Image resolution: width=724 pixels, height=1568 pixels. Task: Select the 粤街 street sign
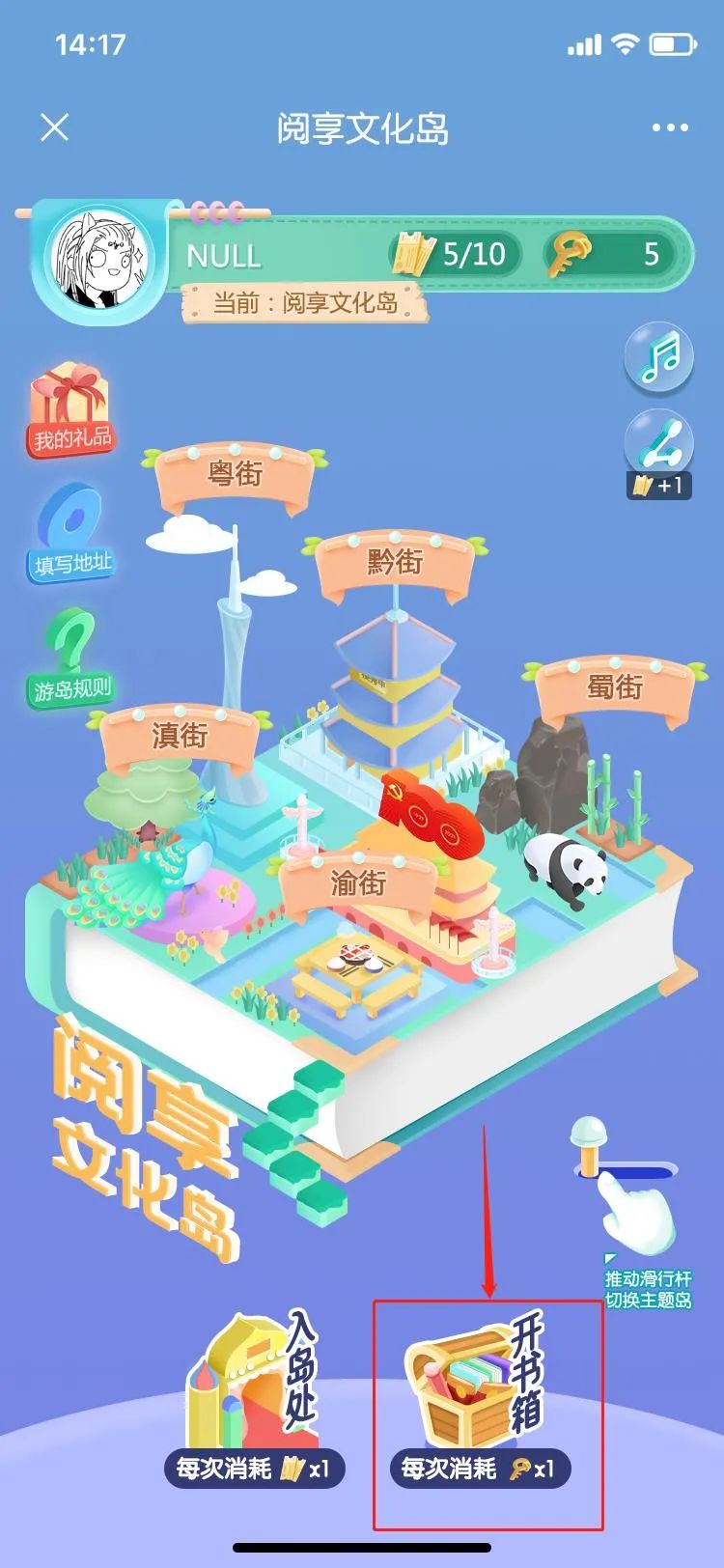pos(235,476)
